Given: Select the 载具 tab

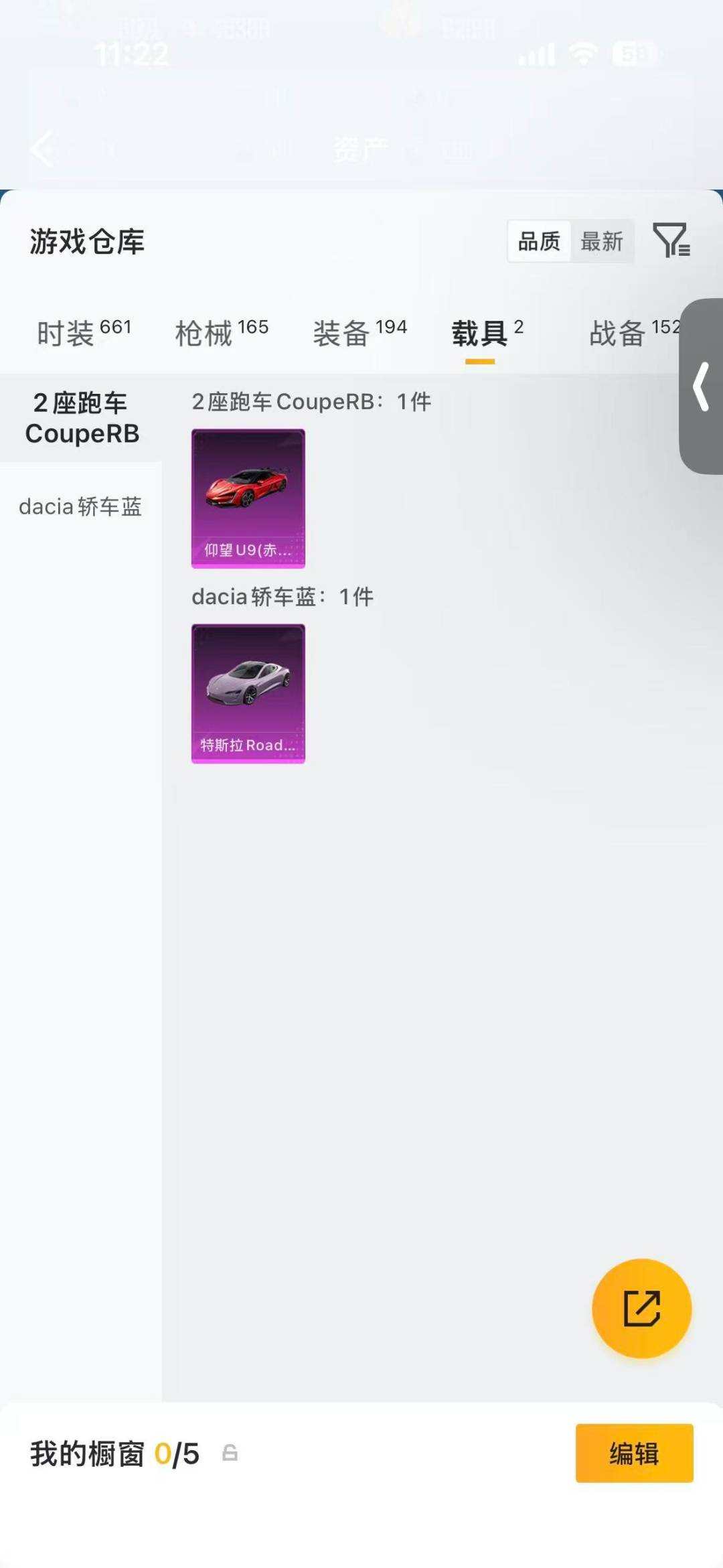Looking at the screenshot, I should 487,332.
